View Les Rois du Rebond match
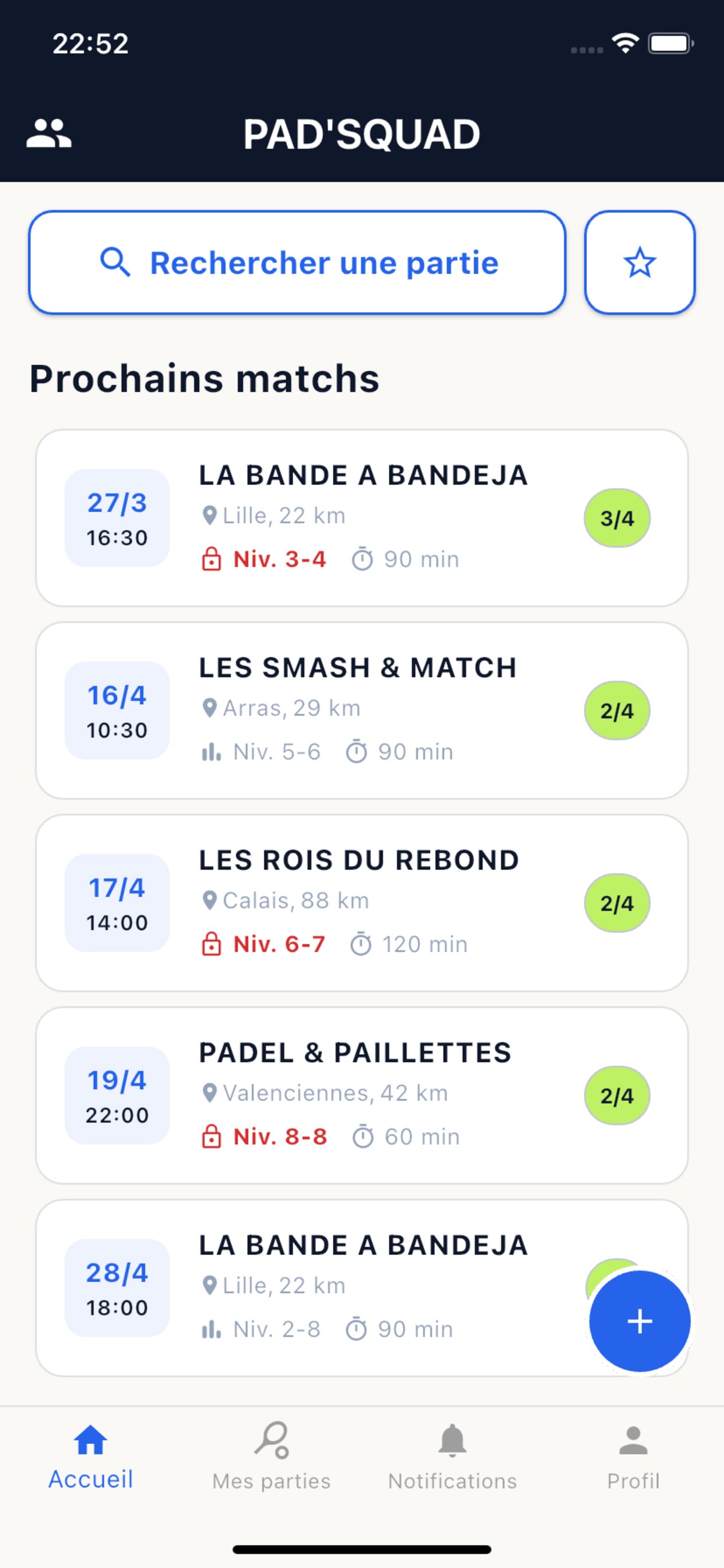Screen dimensions: 724x1568 [362, 902]
